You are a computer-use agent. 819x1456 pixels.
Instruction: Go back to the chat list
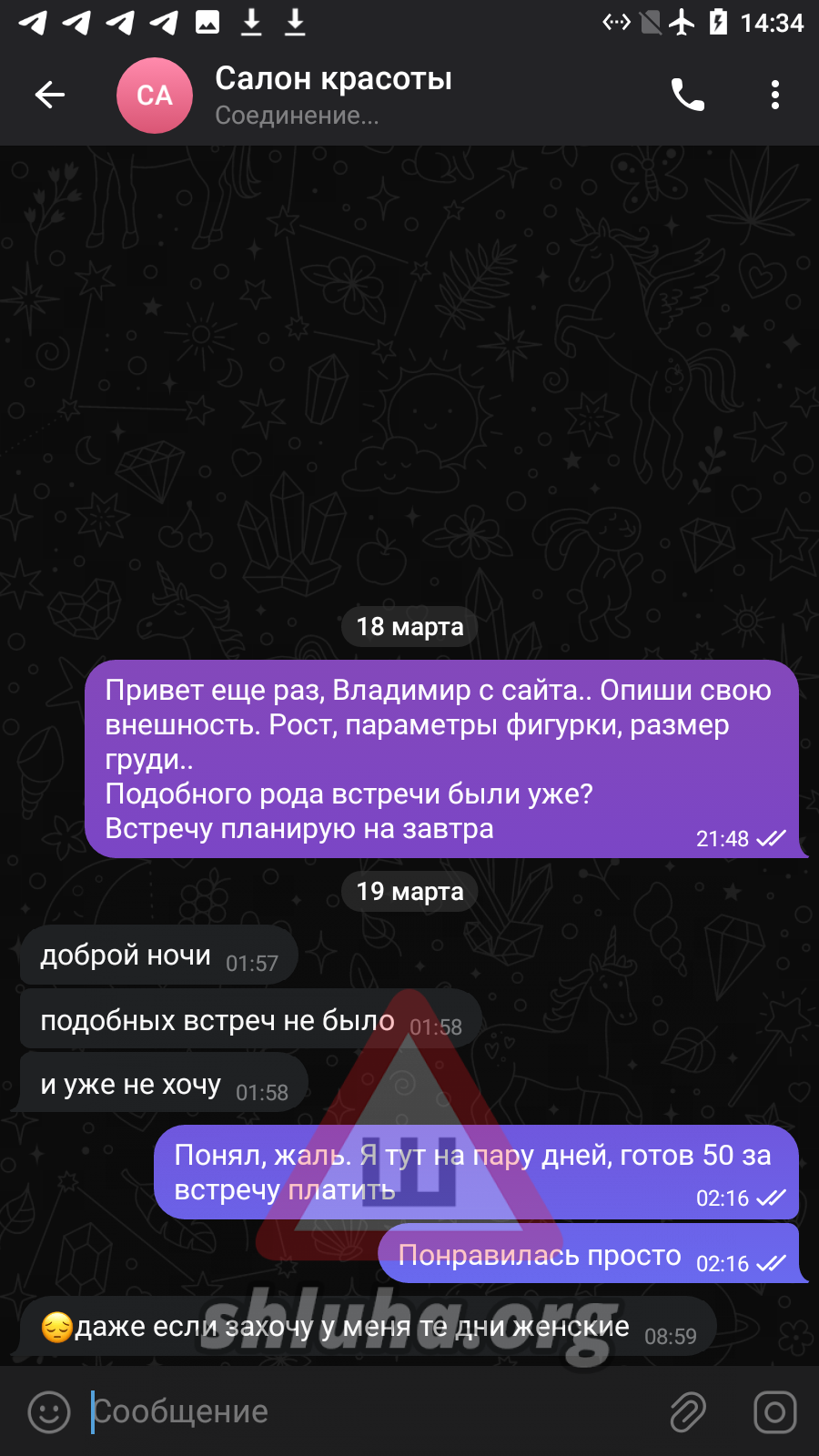click(50, 95)
